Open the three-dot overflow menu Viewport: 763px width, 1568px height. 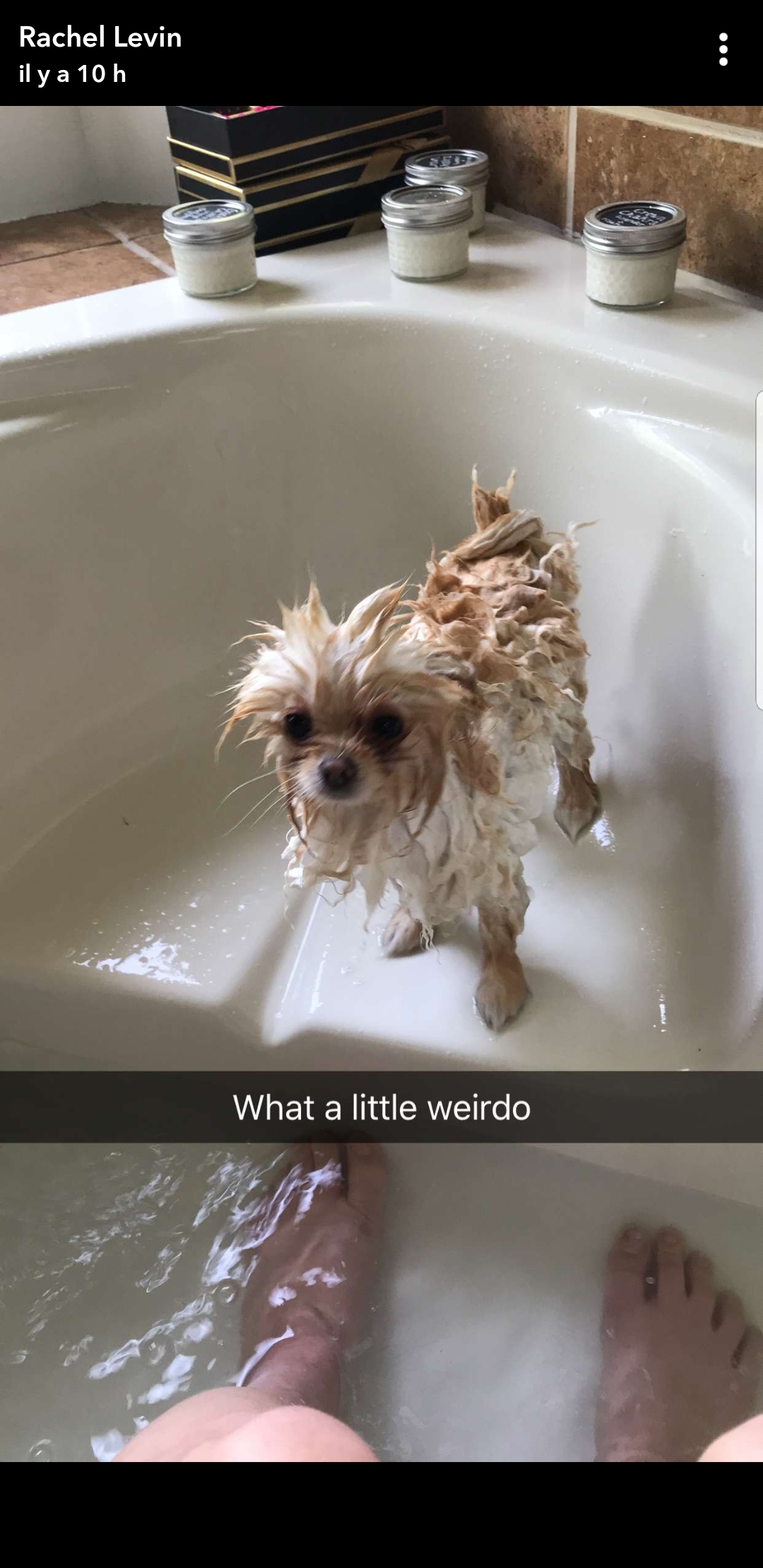tap(723, 49)
